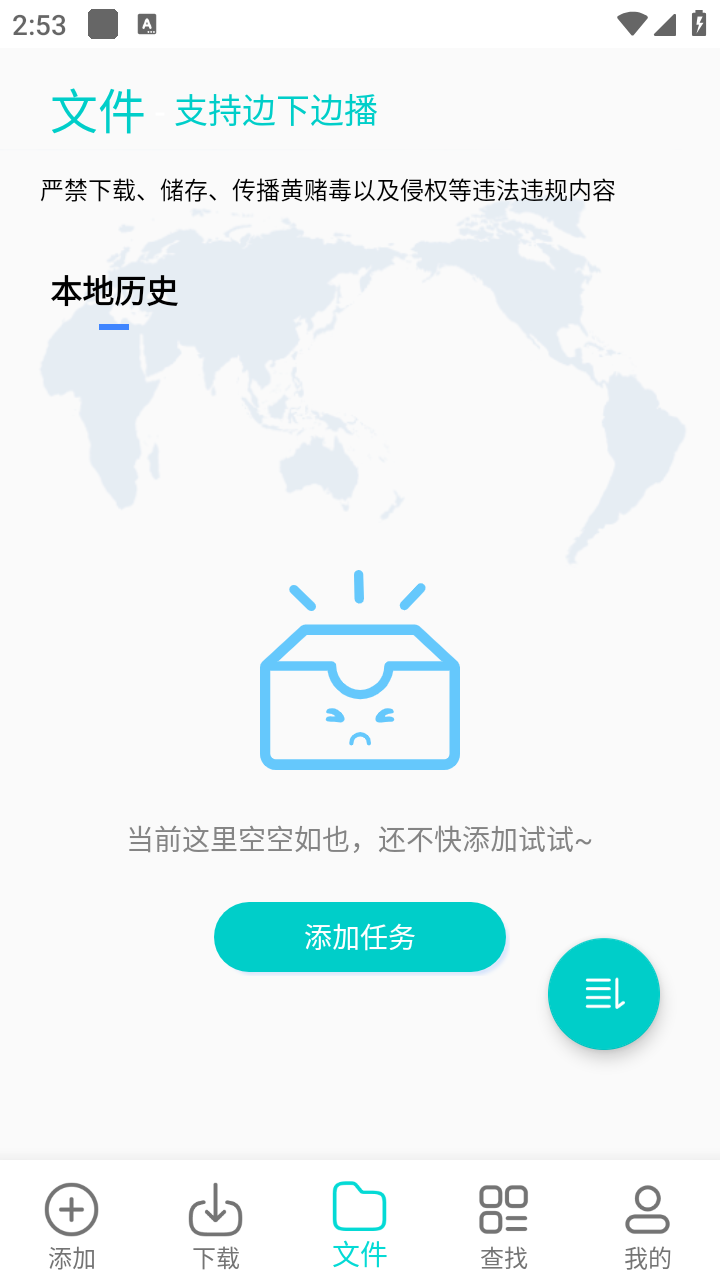Click the blue underline beneath 本地历史

click(x=115, y=323)
